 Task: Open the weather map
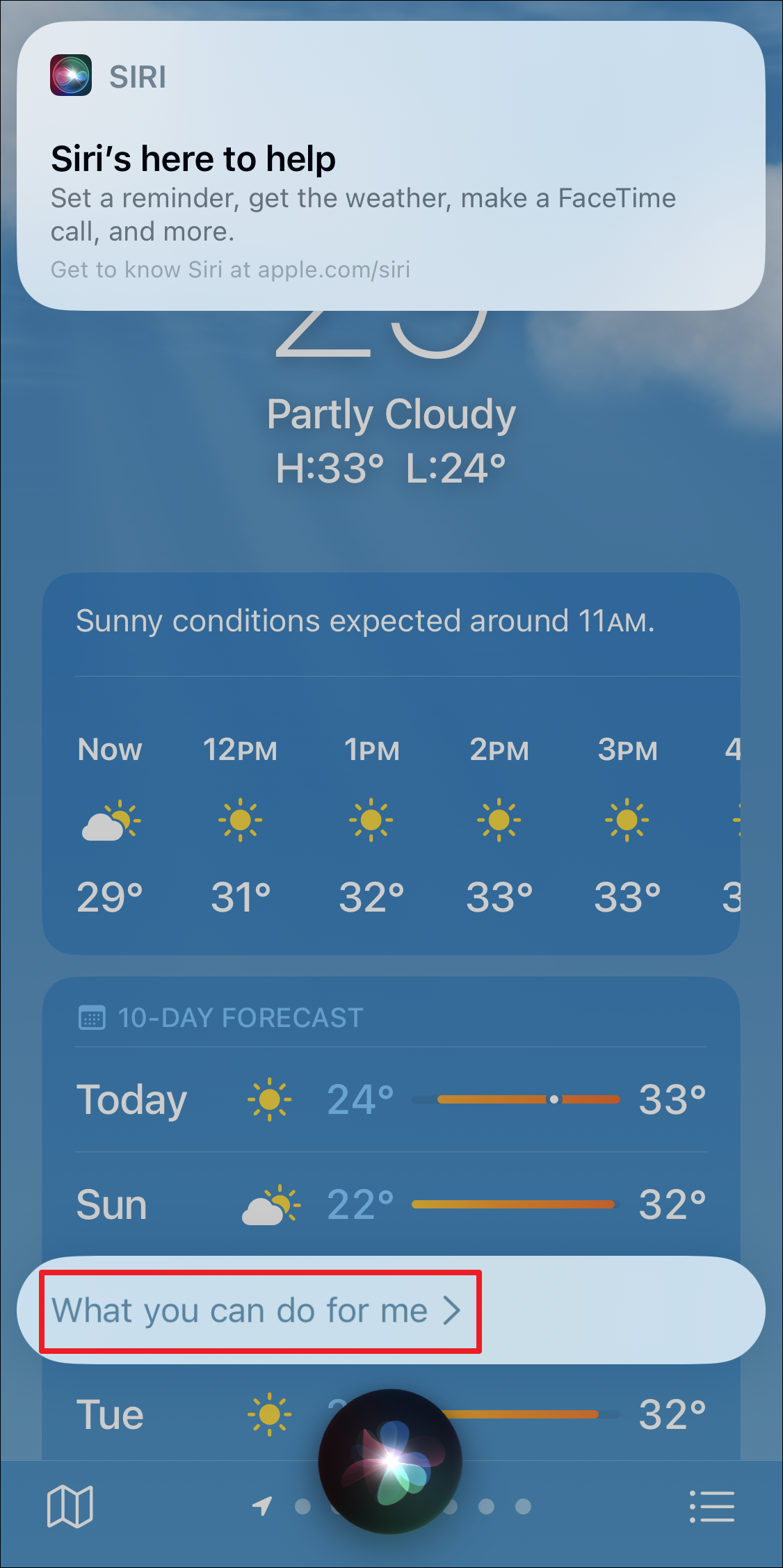click(x=70, y=1507)
